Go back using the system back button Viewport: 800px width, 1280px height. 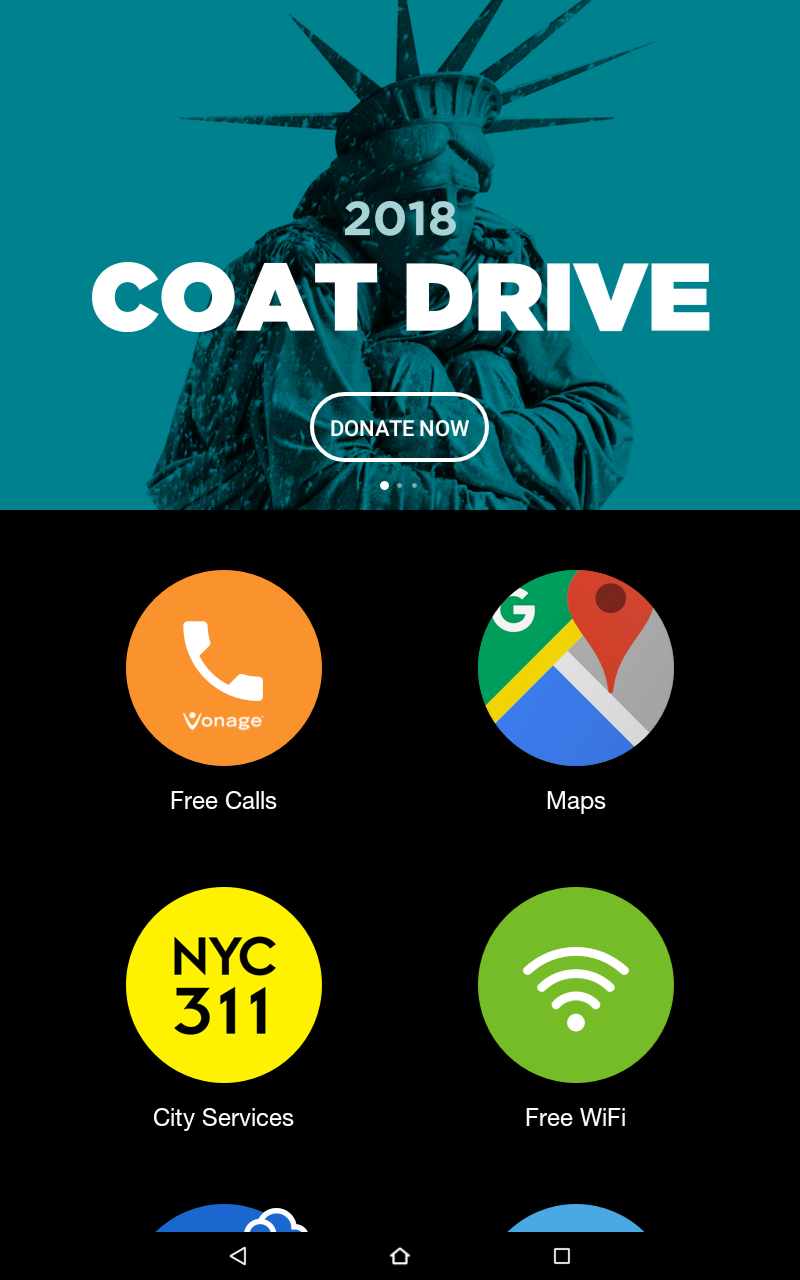click(238, 1256)
